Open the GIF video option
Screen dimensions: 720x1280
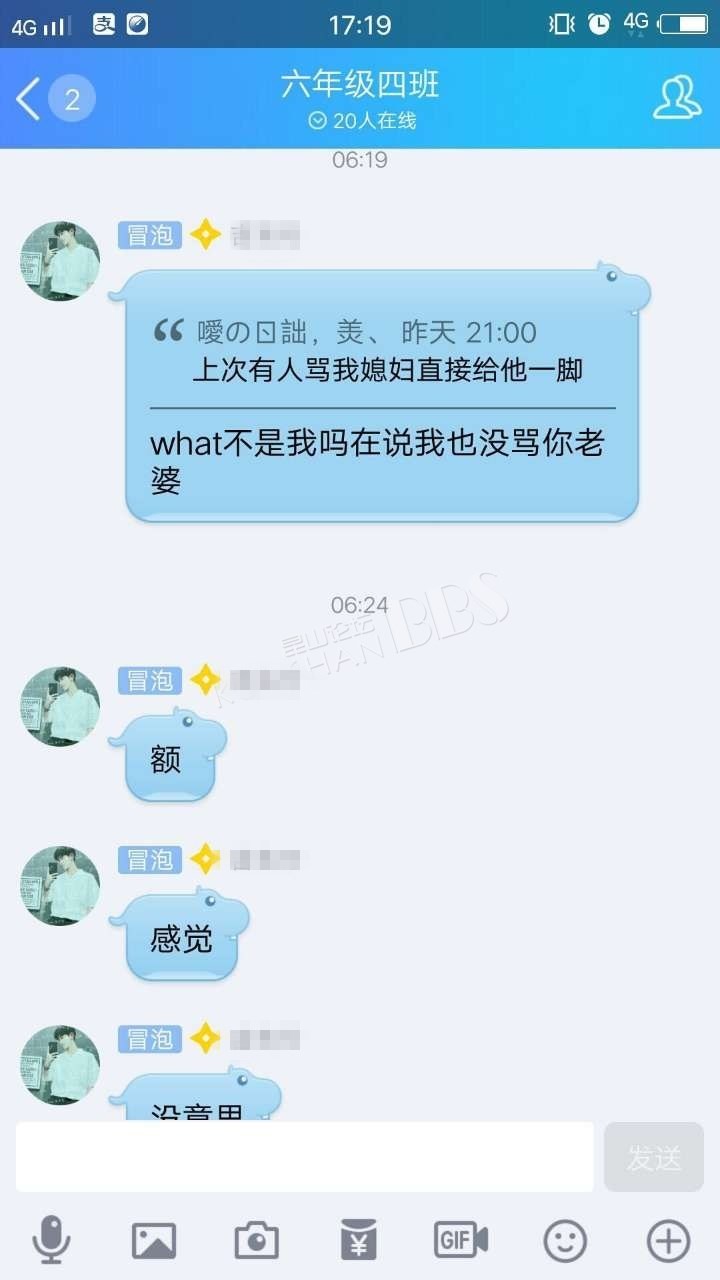461,1240
